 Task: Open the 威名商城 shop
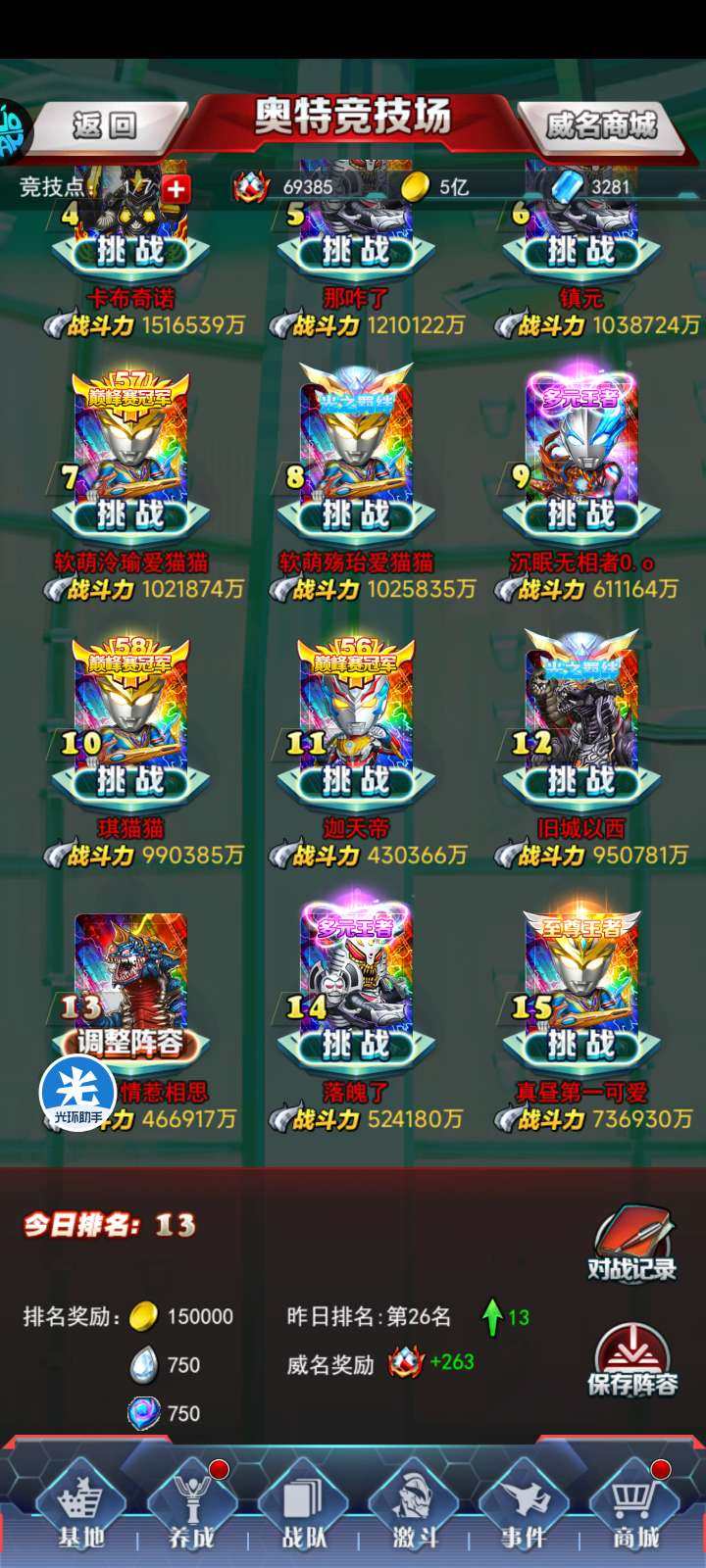601,125
